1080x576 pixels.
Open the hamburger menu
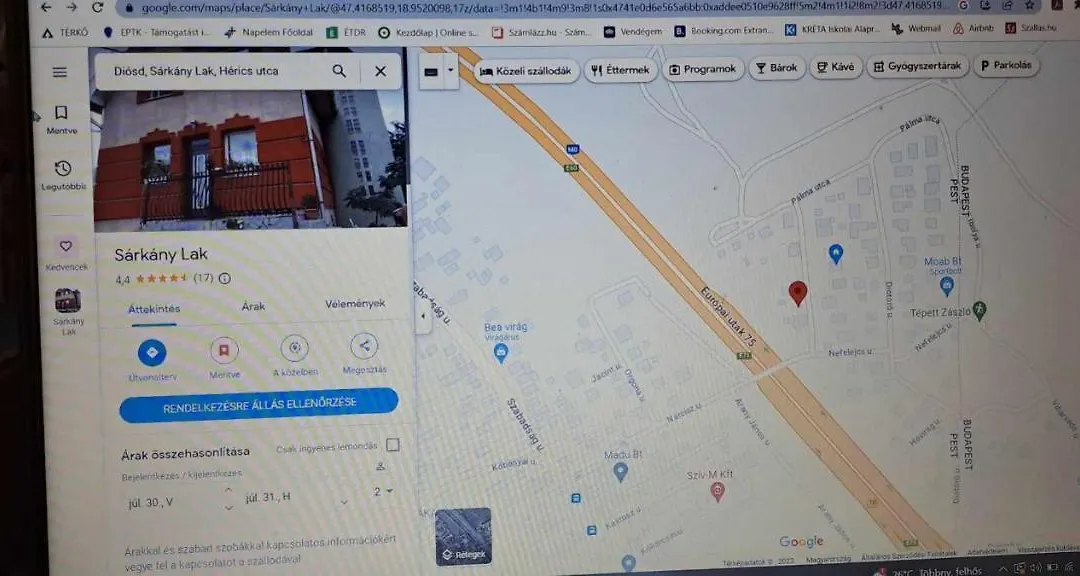(60, 72)
